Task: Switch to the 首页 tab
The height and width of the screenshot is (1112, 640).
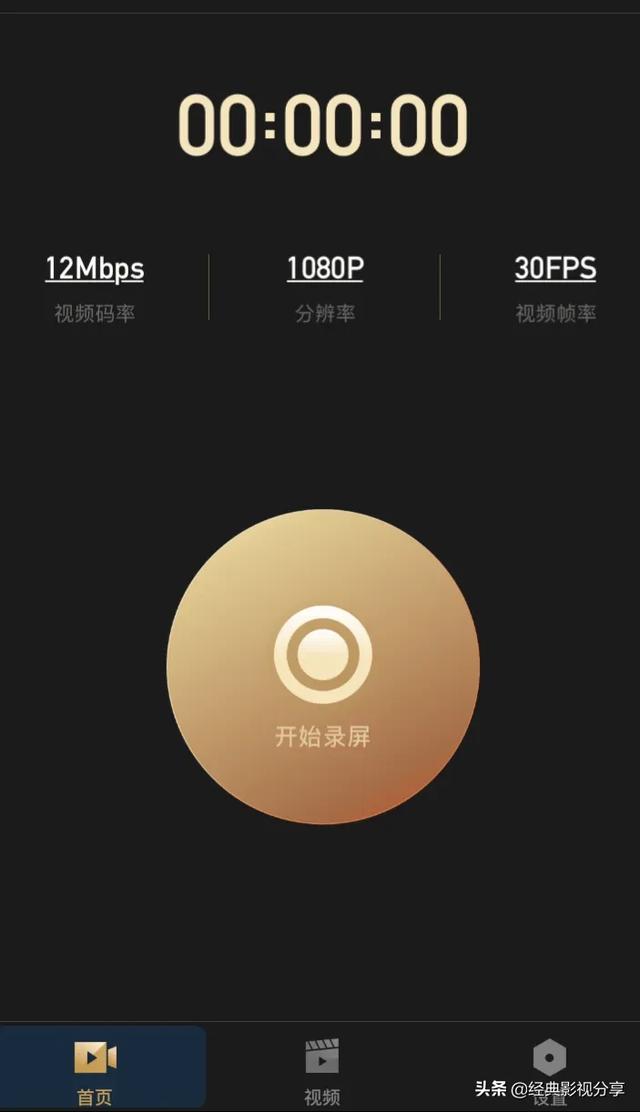Action: (x=104, y=1067)
